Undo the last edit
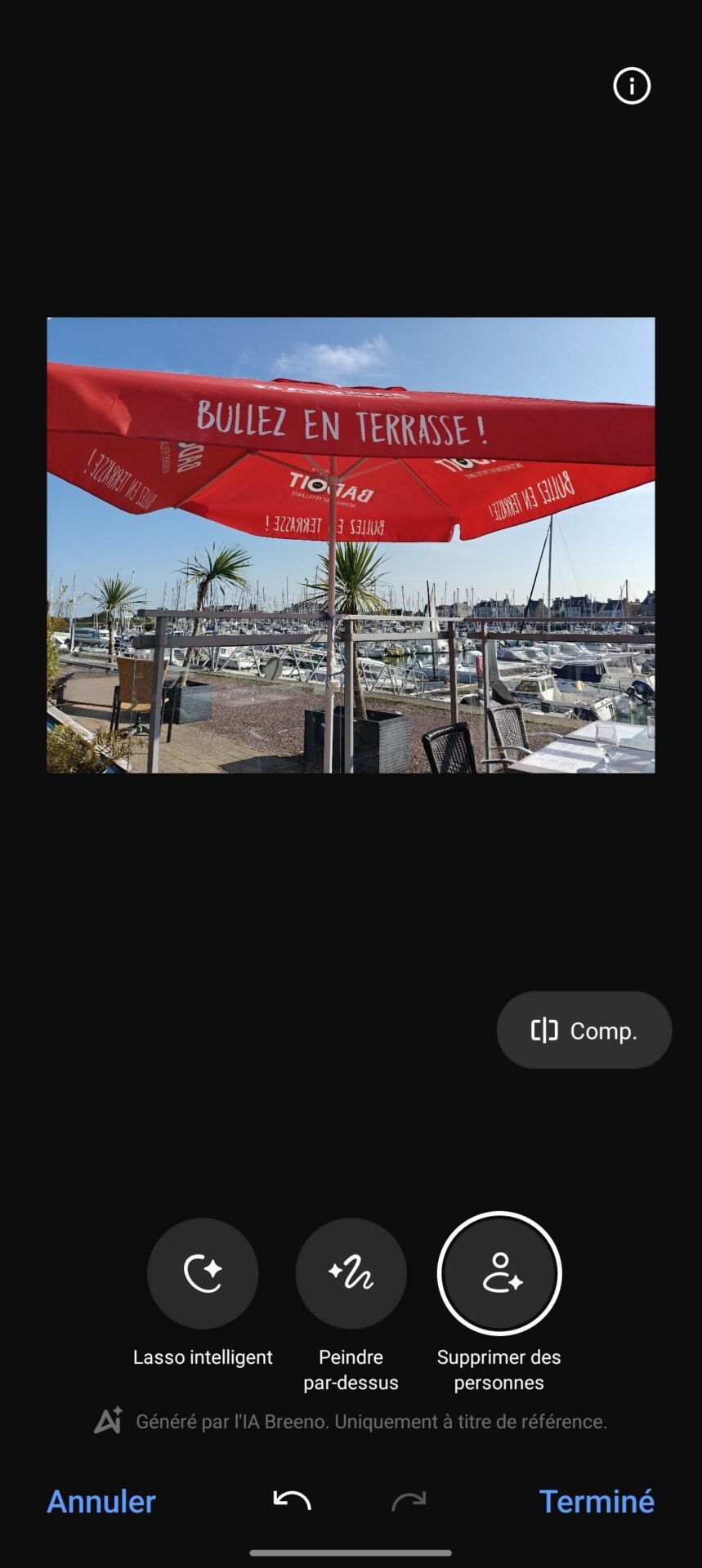Viewport: 702px width, 1568px height. click(x=292, y=1500)
